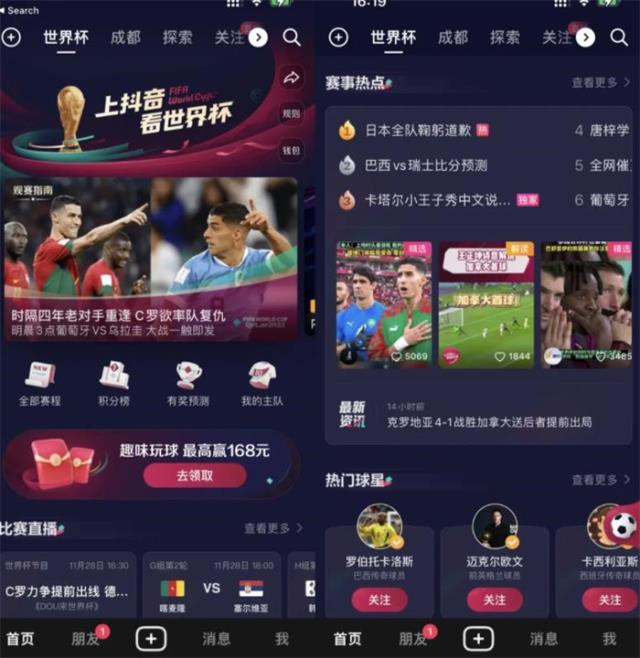Follow 罗伯托卡洛斯

[379, 599]
